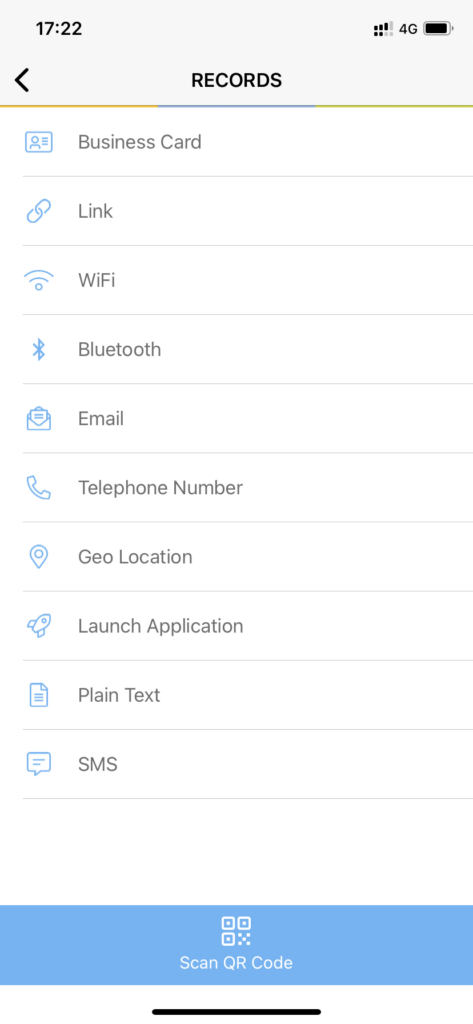Viewport: 473px width, 1024px height.
Task: Tap the Scan QR Code button
Action: point(236,944)
